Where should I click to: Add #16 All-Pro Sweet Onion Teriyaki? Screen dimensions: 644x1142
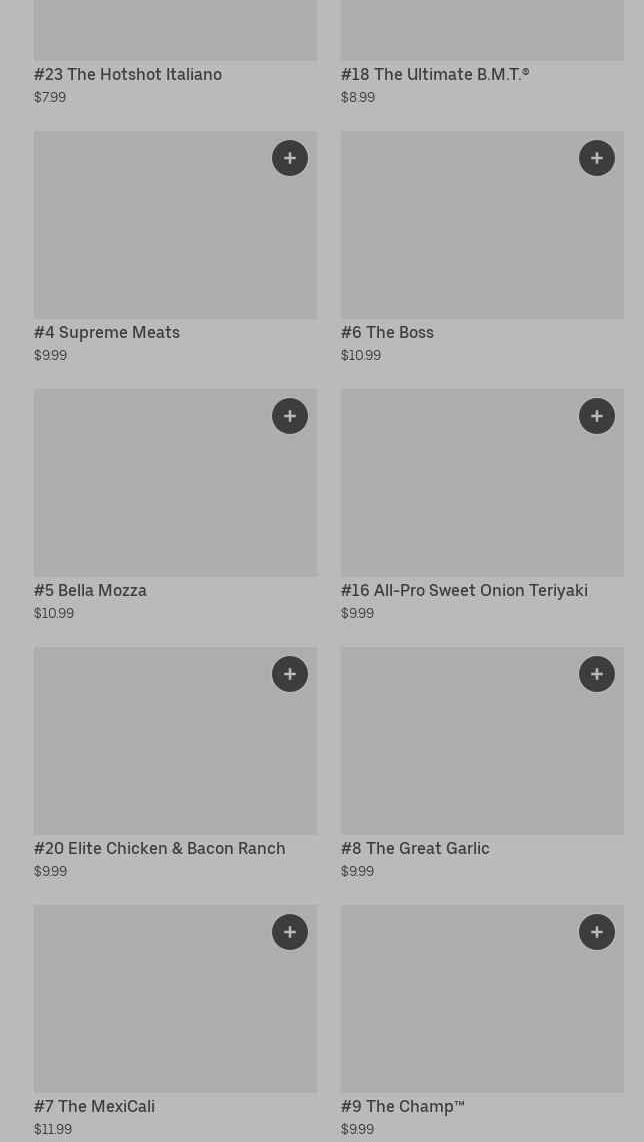pyautogui.click(x=597, y=416)
